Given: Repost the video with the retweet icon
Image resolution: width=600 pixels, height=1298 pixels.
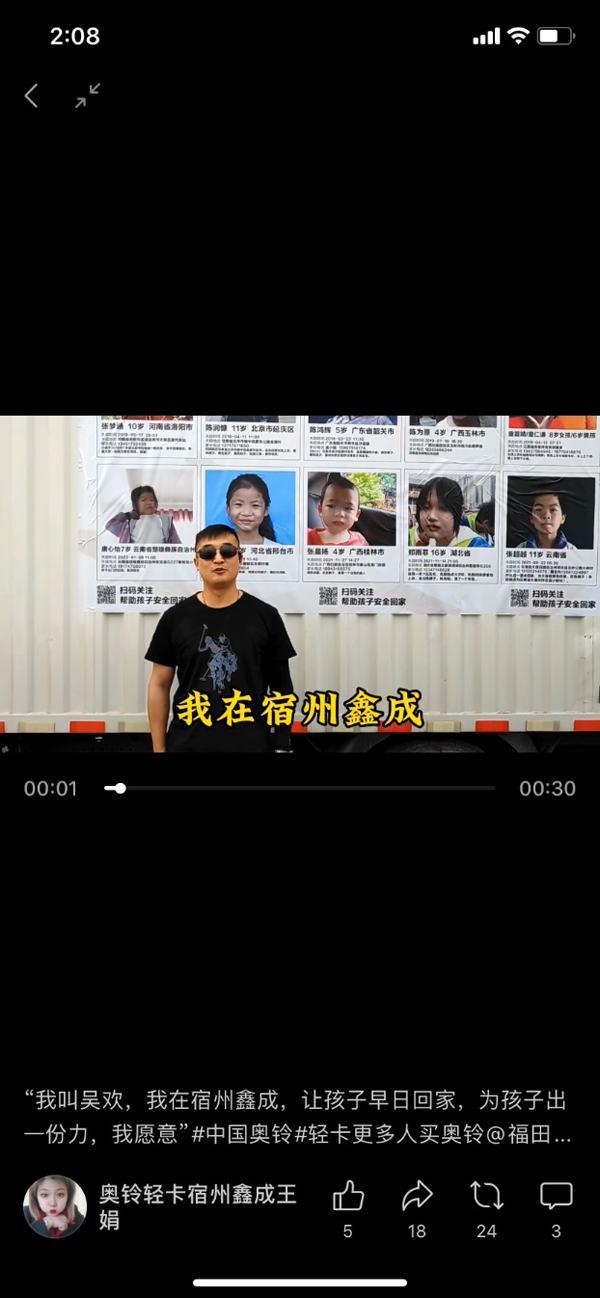Looking at the screenshot, I should coord(486,1196).
